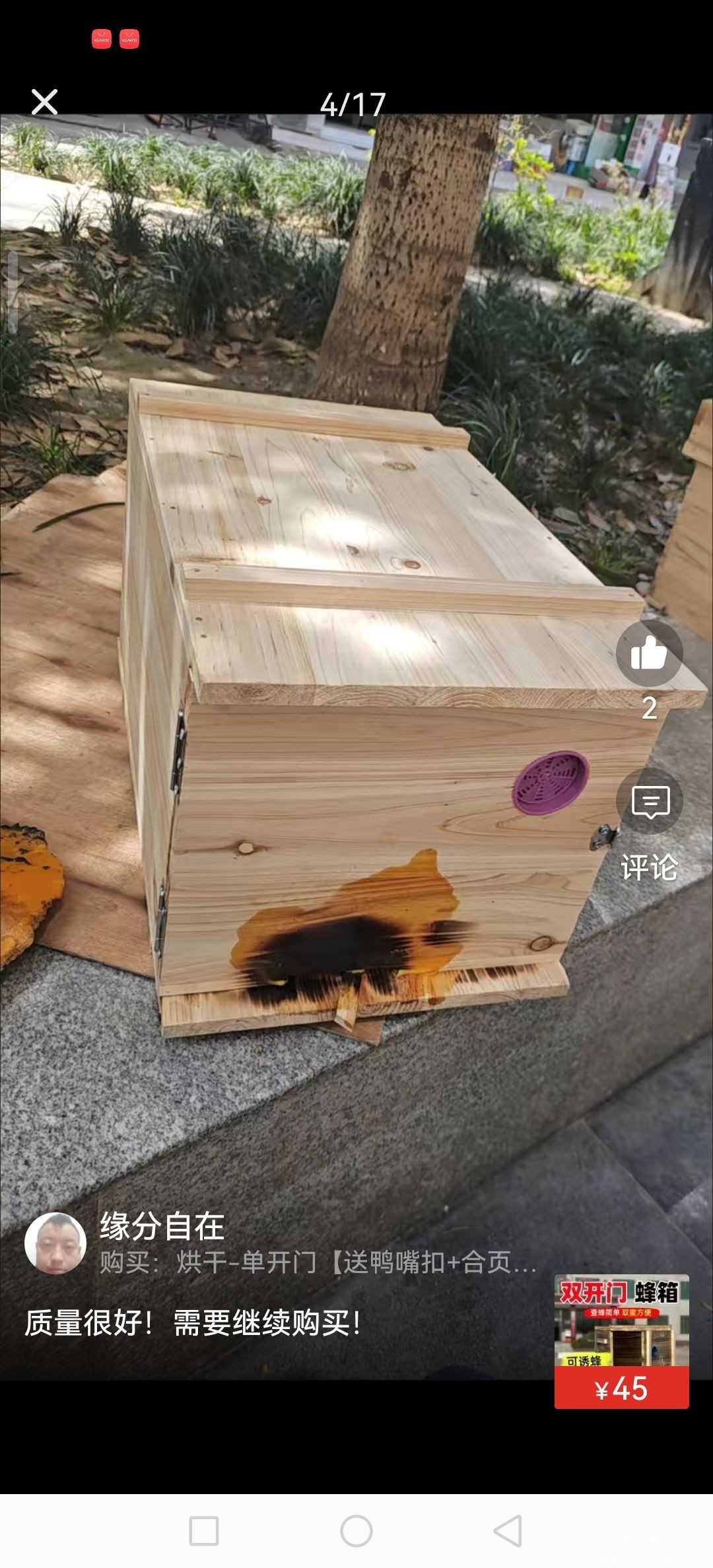Image resolution: width=713 pixels, height=1568 pixels.
Task: Open 缘分自在's profile avatar
Action: [x=55, y=1243]
